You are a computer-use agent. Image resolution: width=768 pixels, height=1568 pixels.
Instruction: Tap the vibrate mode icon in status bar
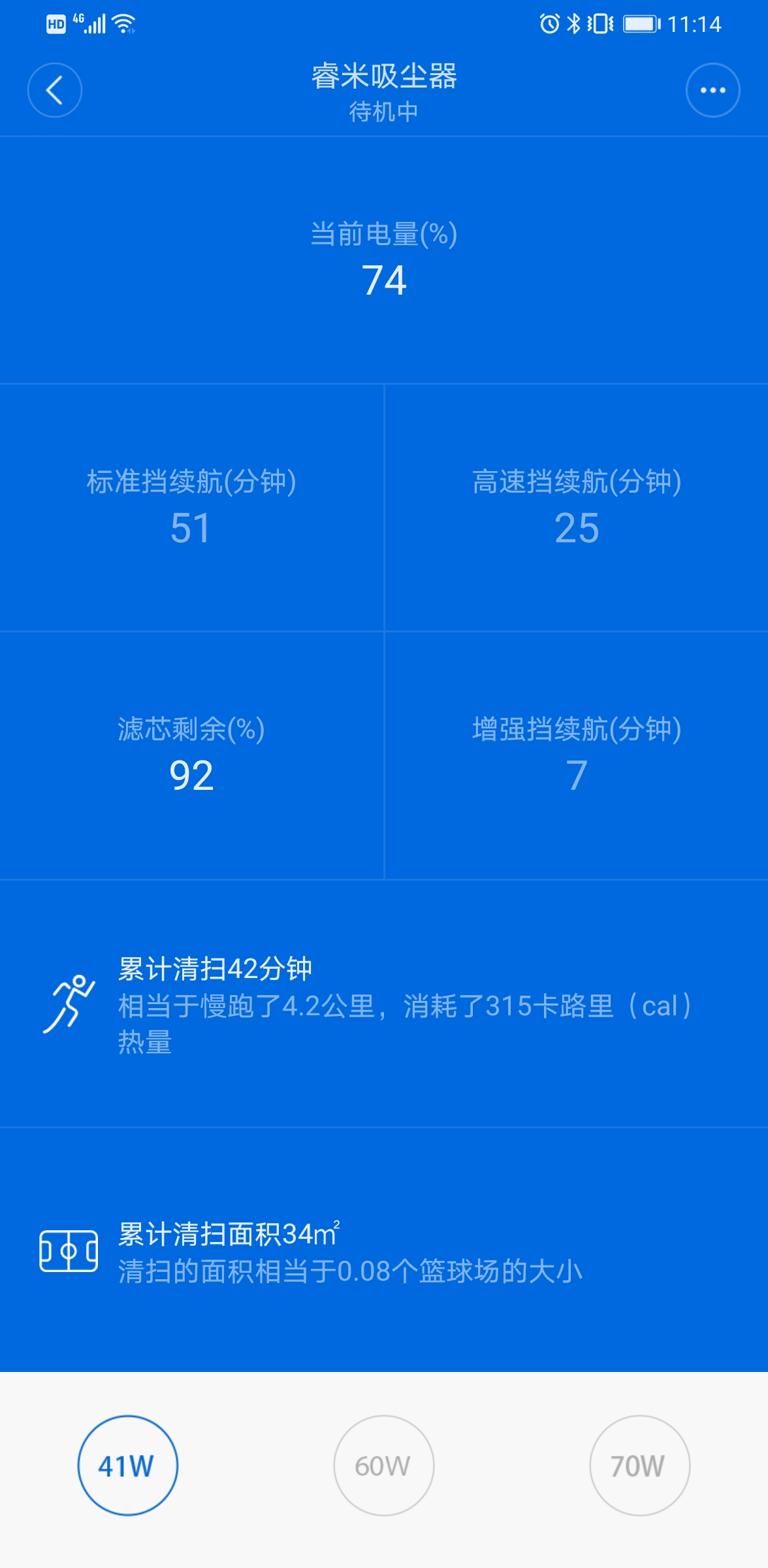599,23
